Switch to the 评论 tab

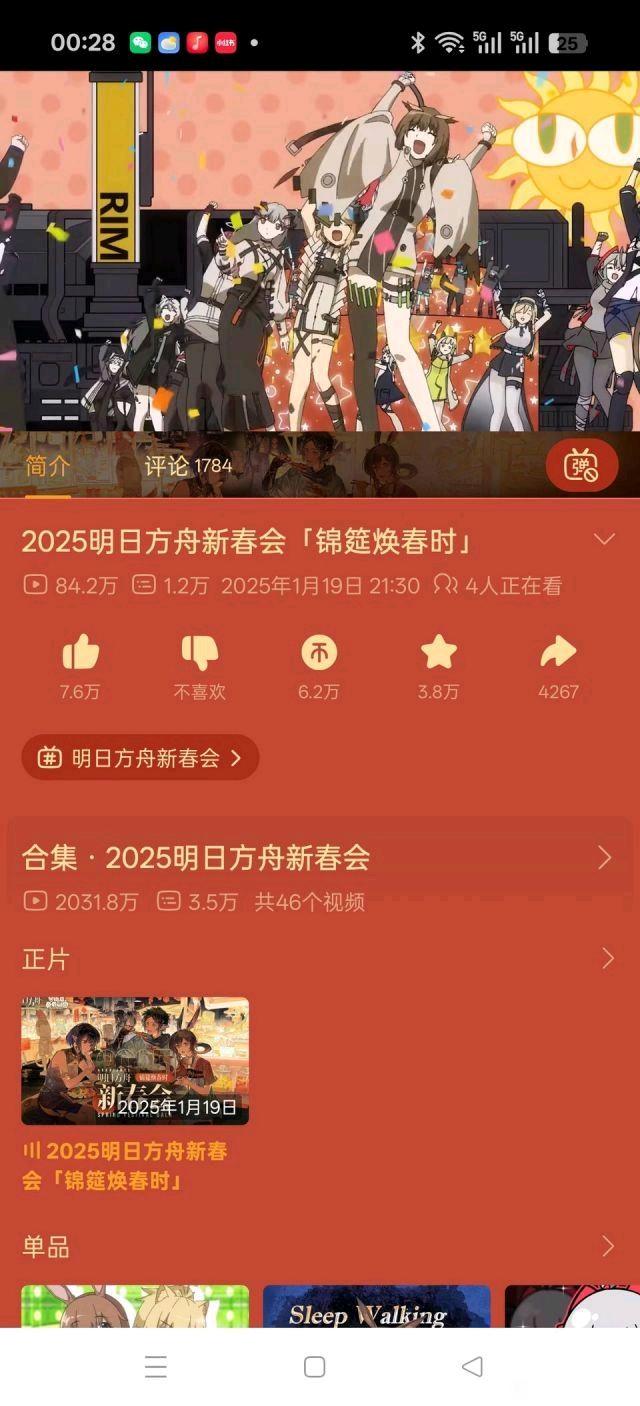187,465
